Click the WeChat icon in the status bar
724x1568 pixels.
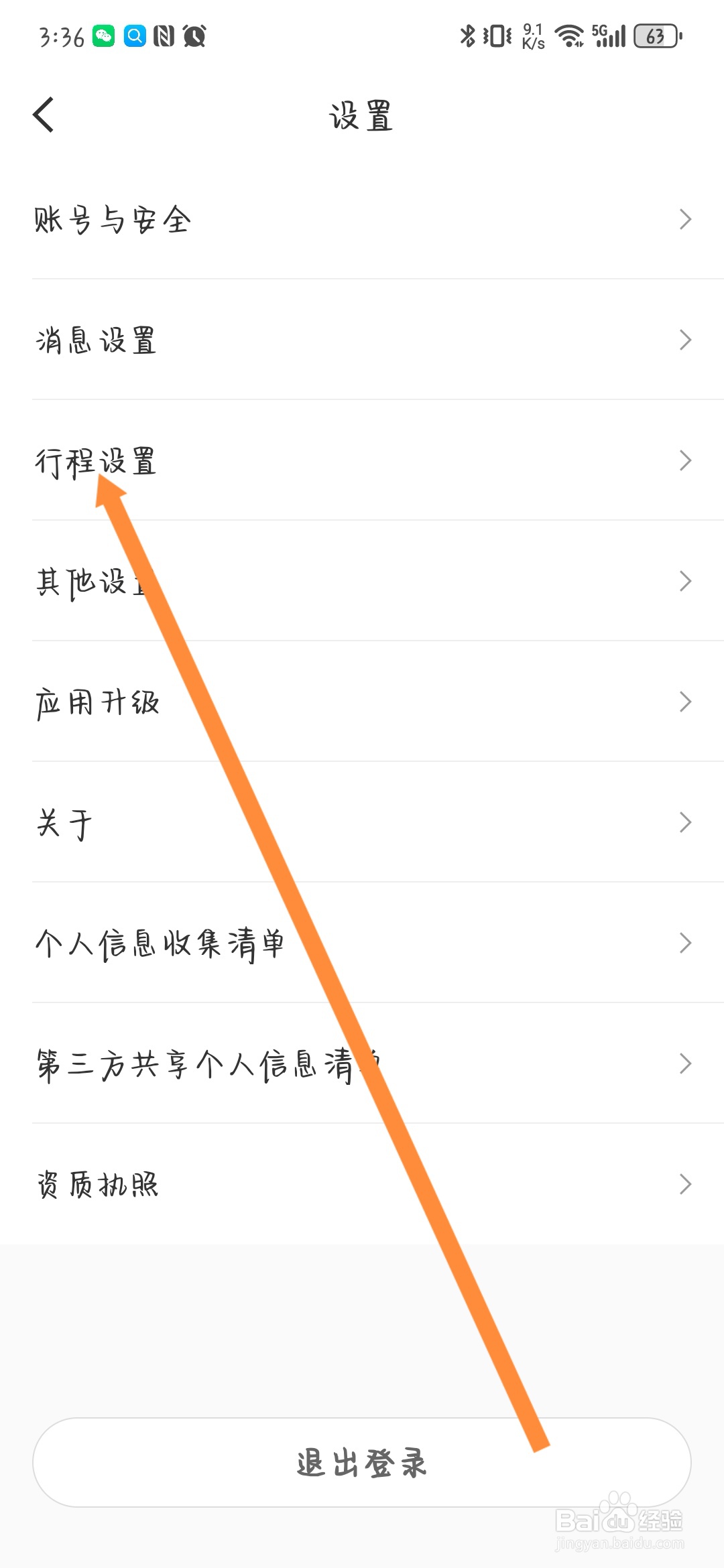click(x=104, y=37)
